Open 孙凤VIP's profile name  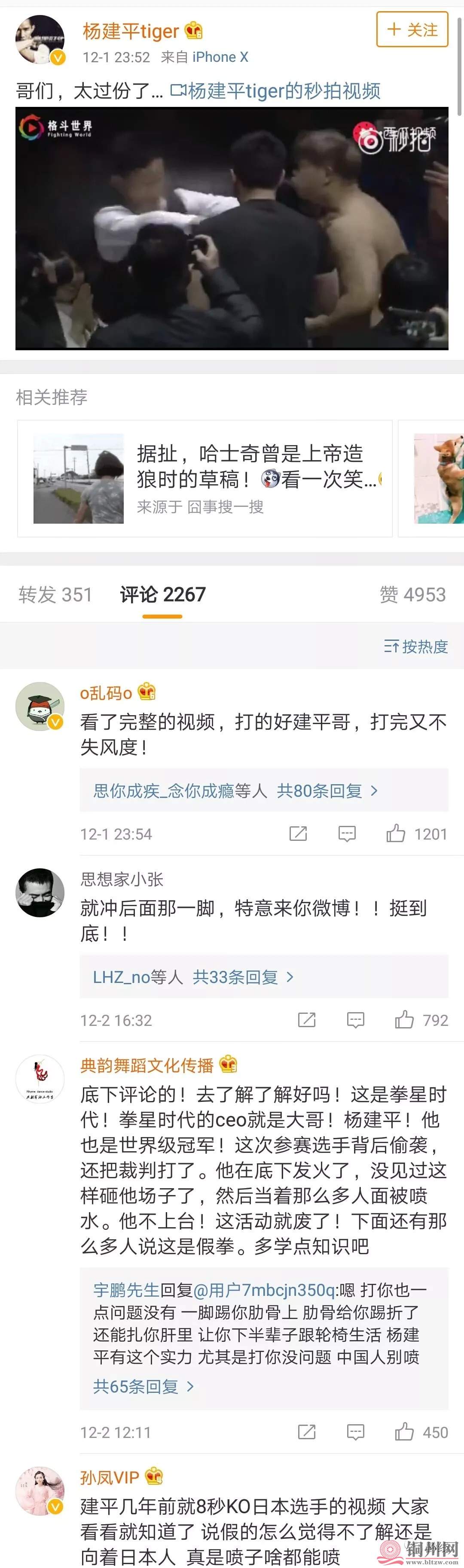[110, 1477]
